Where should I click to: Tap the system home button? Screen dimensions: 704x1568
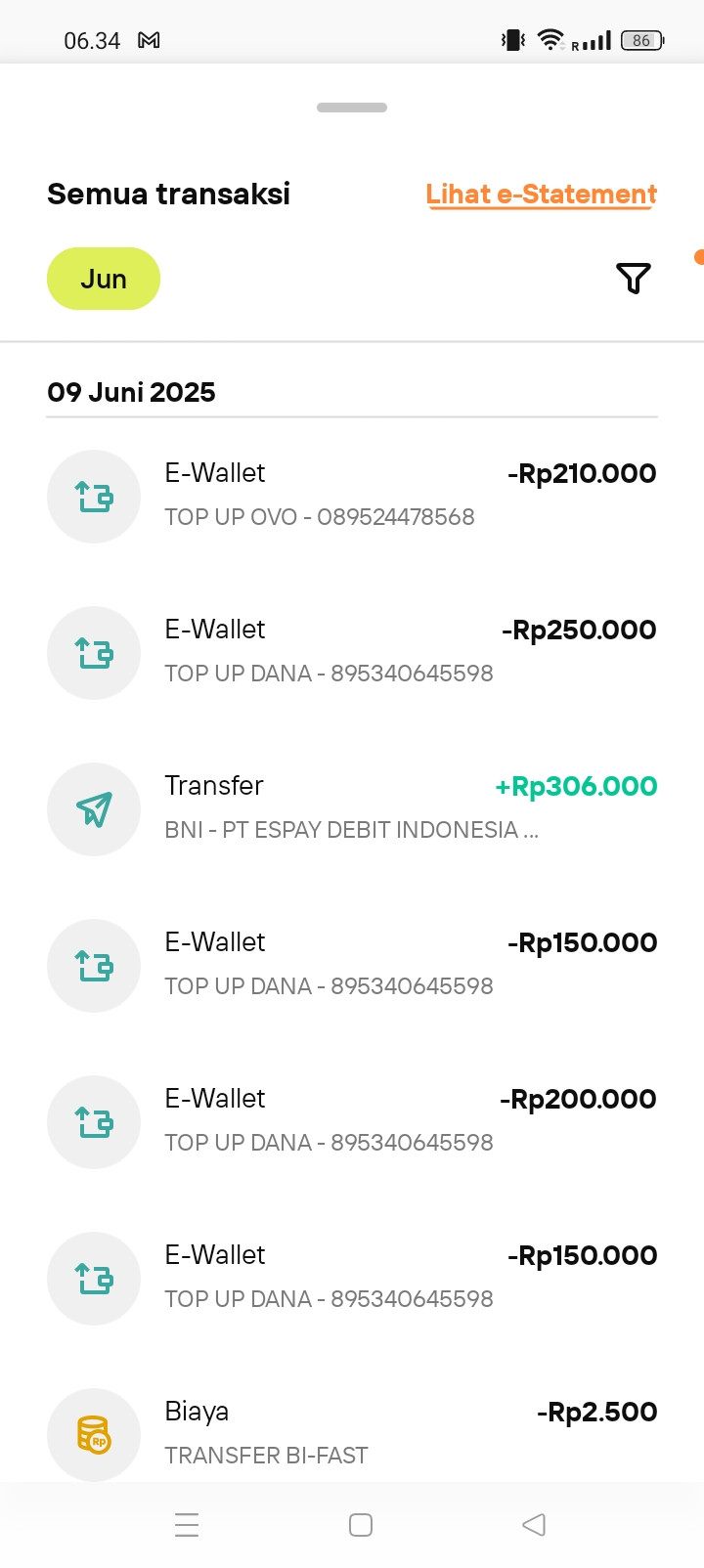pos(361,1525)
